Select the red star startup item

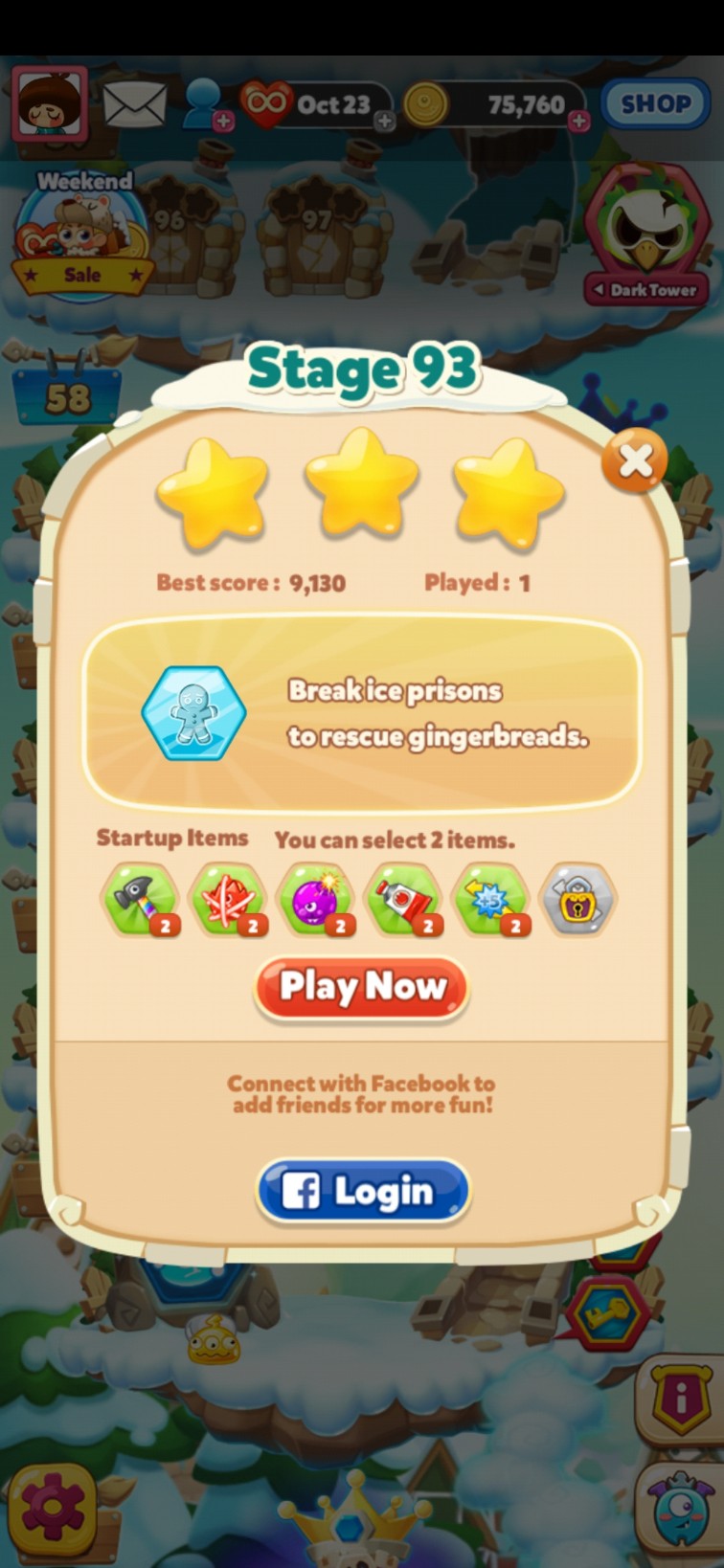[x=229, y=899]
